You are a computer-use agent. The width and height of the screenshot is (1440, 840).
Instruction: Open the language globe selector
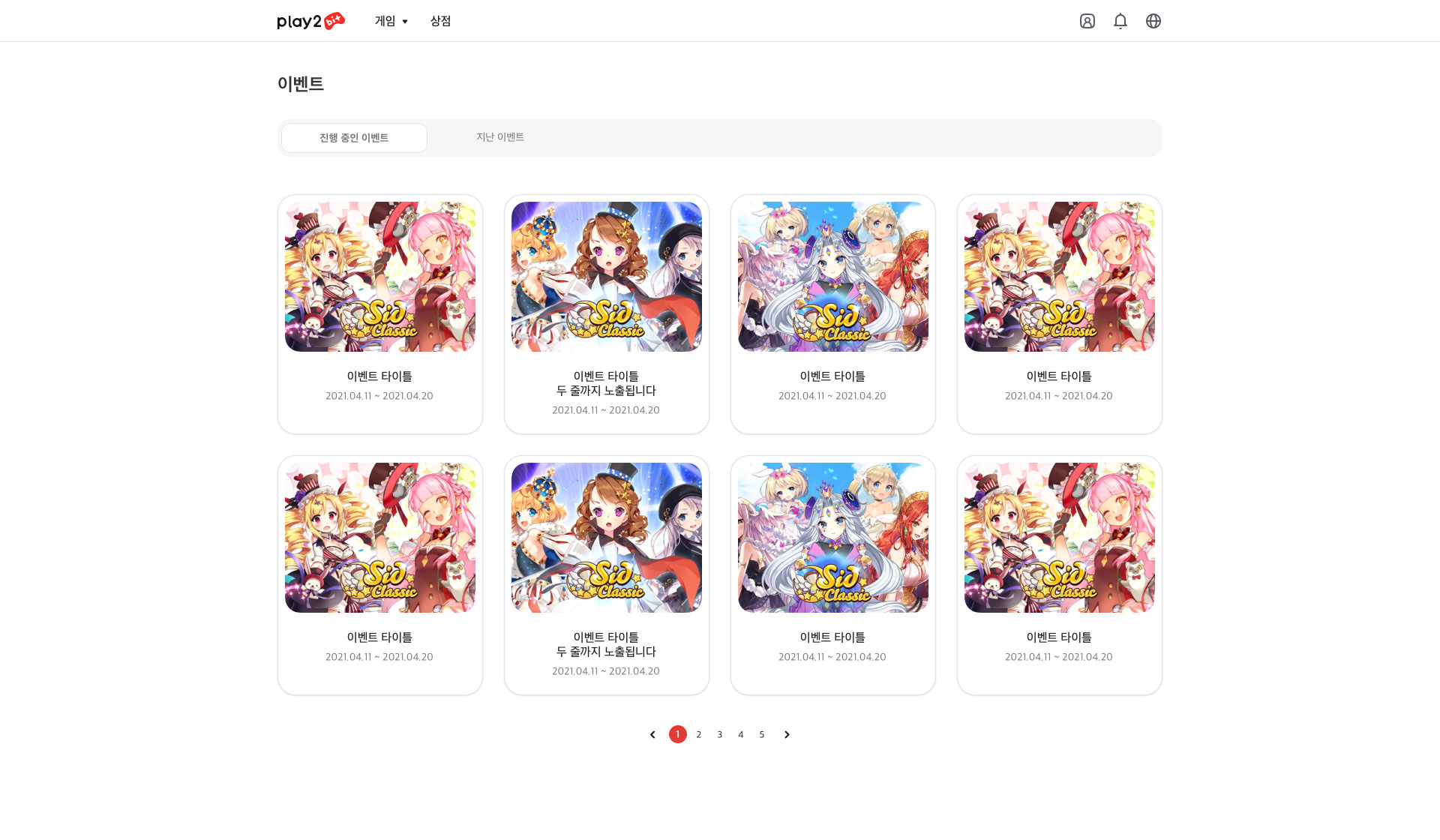coord(1153,21)
